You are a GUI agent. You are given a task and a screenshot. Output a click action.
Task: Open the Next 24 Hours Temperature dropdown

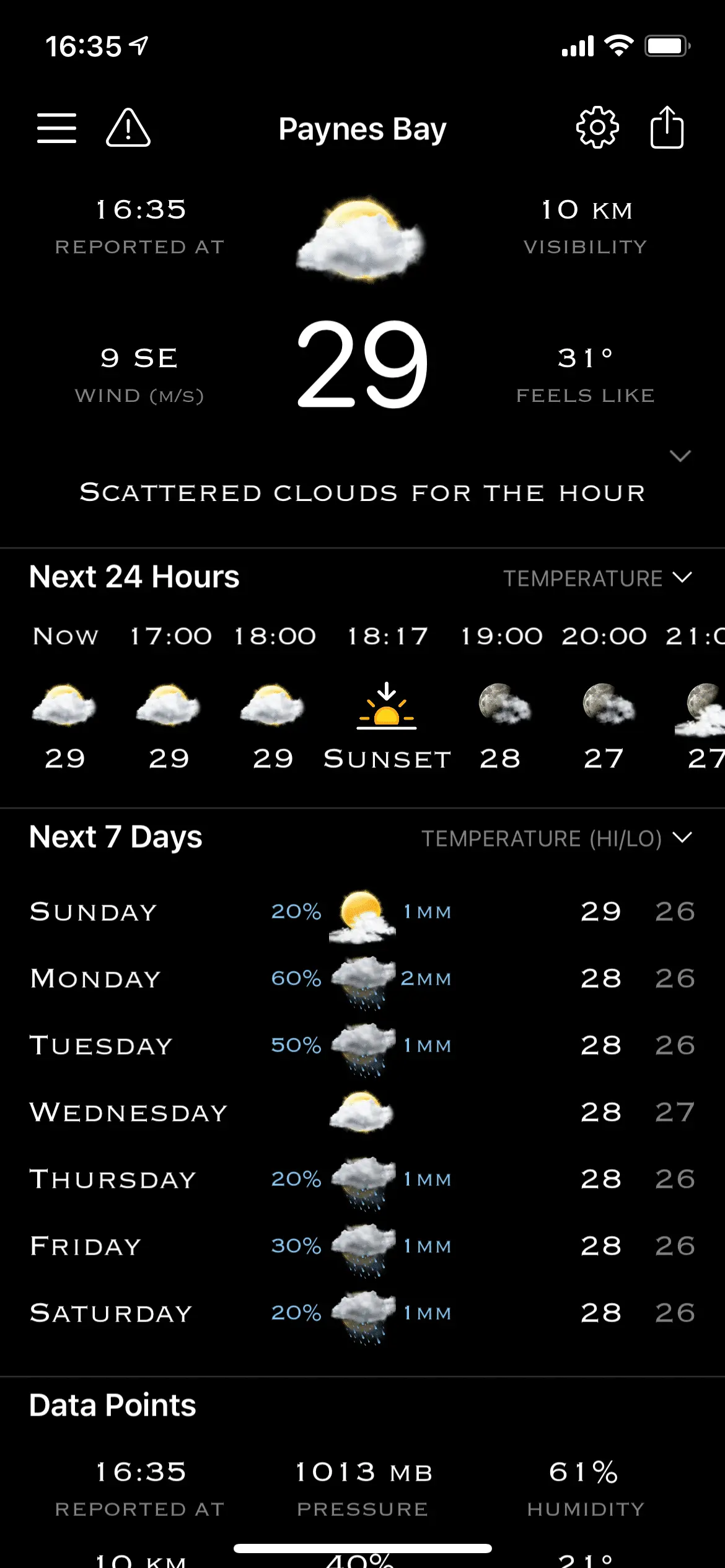click(597, 578)
